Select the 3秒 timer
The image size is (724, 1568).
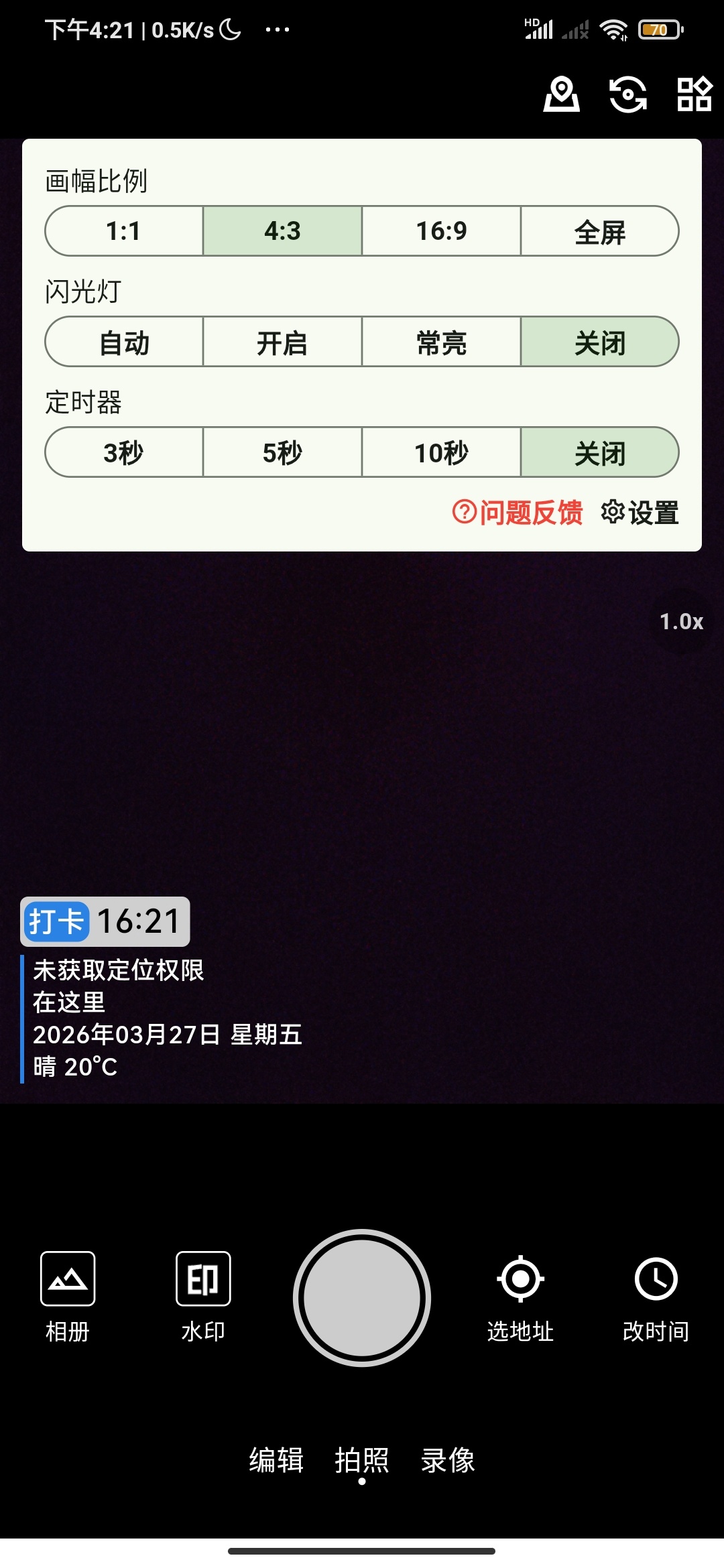pos(124,452)
